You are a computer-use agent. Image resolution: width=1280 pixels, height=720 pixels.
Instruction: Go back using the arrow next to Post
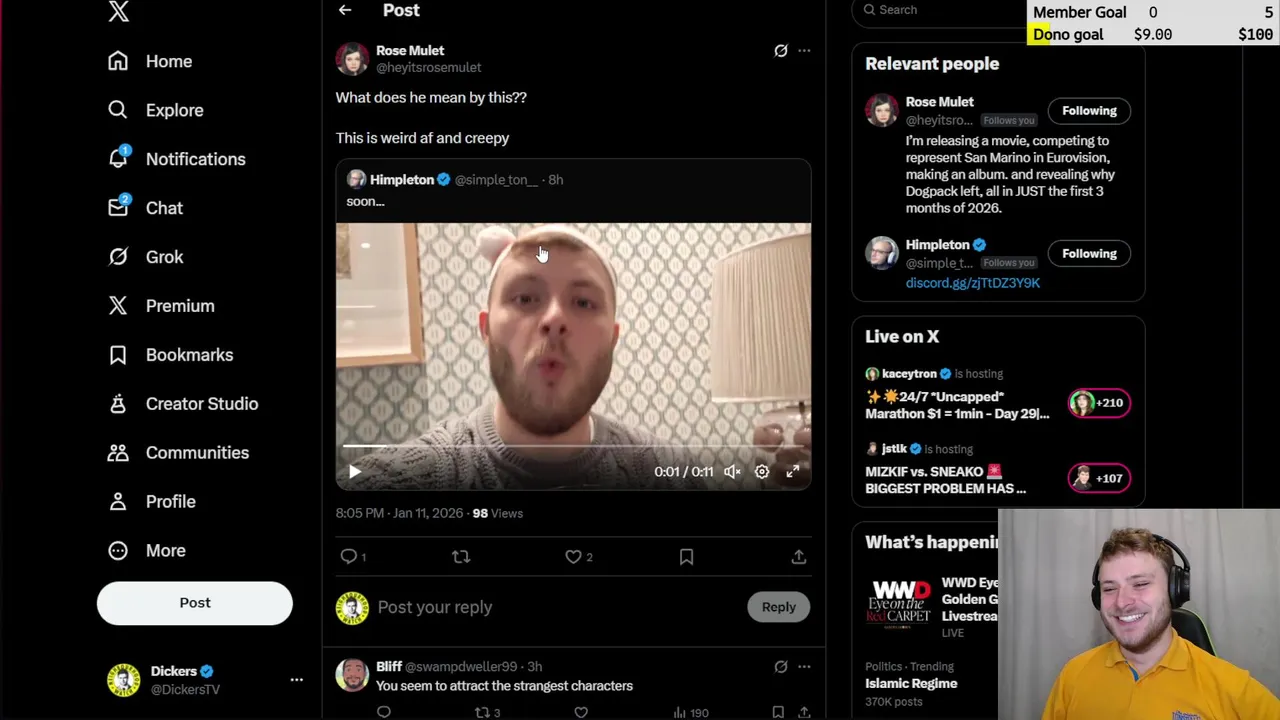[x=345, y=10]
